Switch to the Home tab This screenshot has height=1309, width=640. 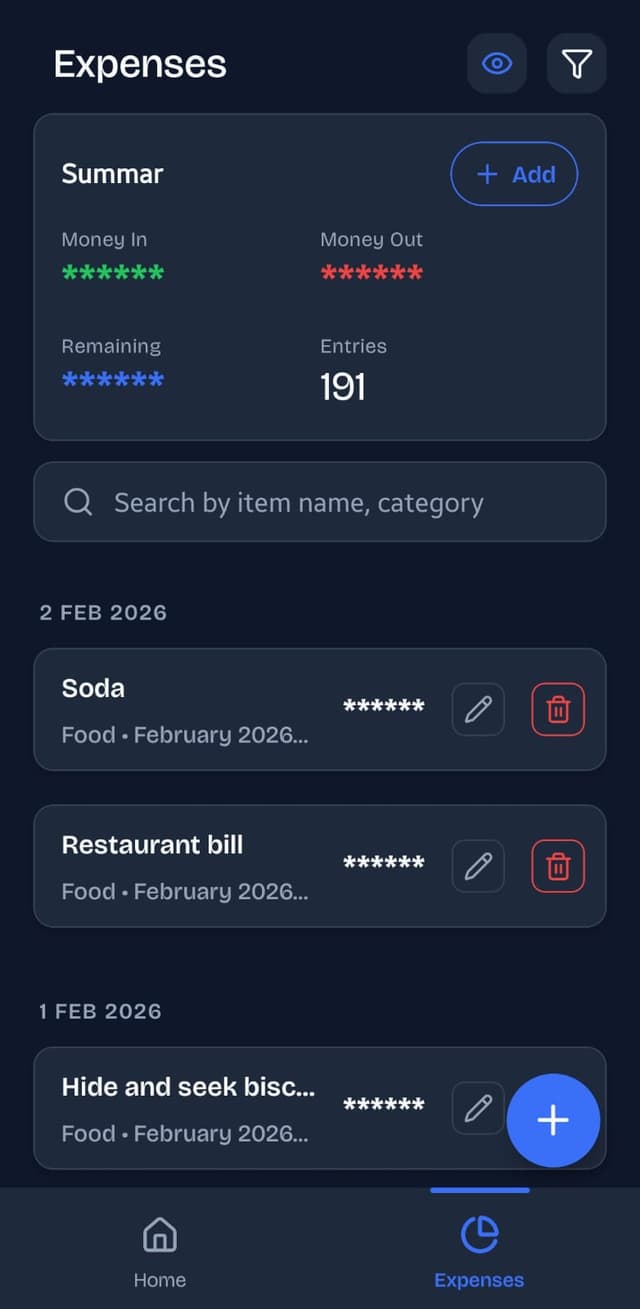160,1251
